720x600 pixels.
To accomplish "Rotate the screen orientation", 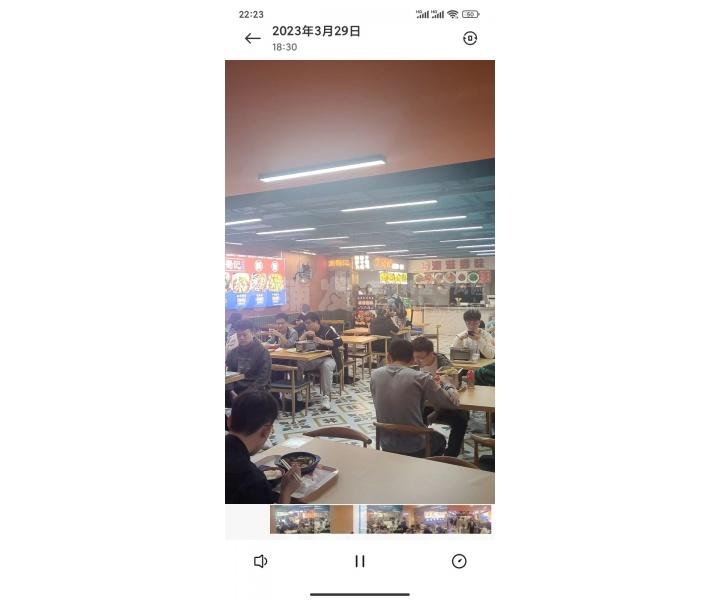I will [470, 38].
